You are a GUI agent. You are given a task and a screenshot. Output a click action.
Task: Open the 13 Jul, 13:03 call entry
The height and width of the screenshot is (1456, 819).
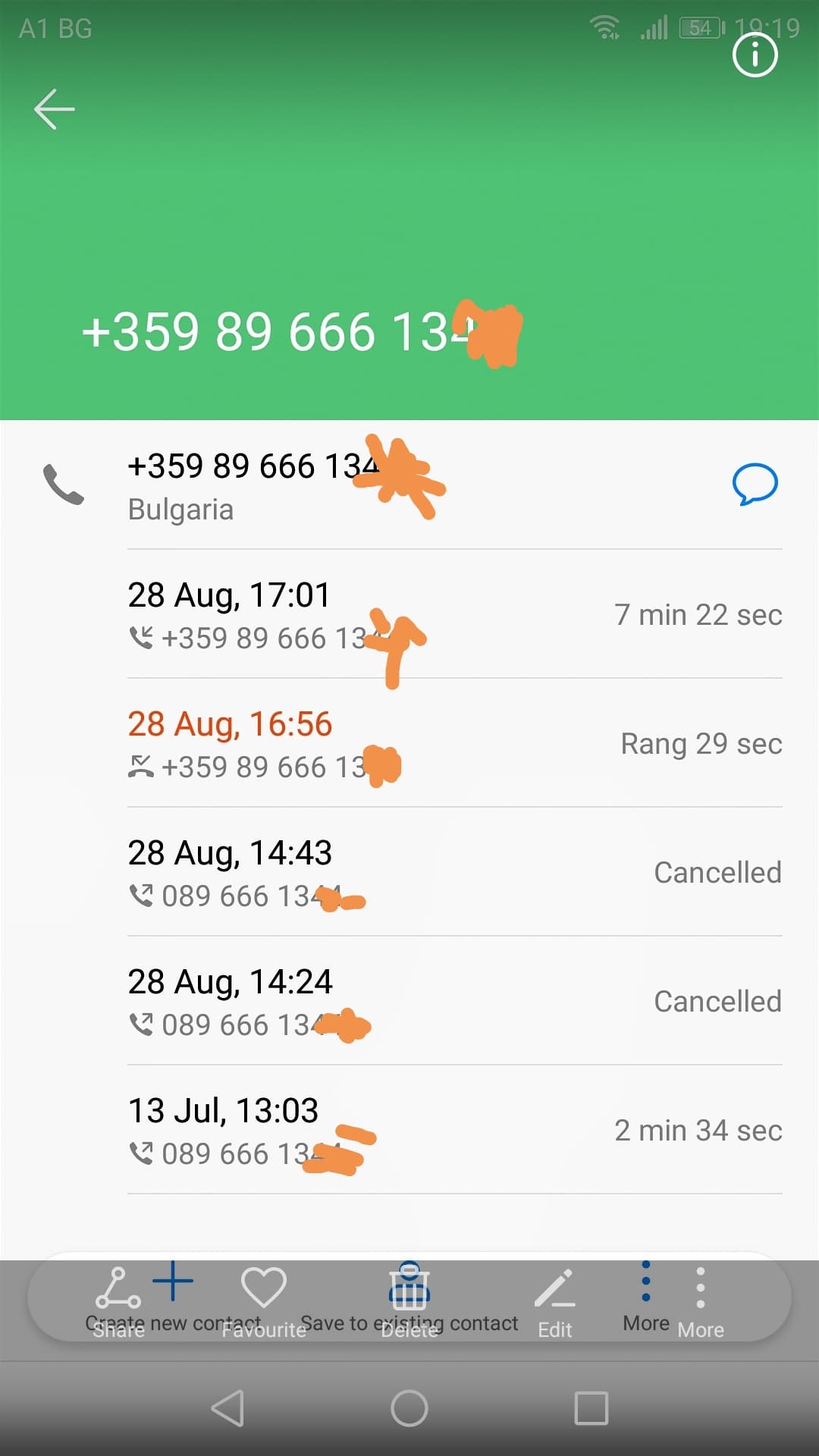[455, 1130]
